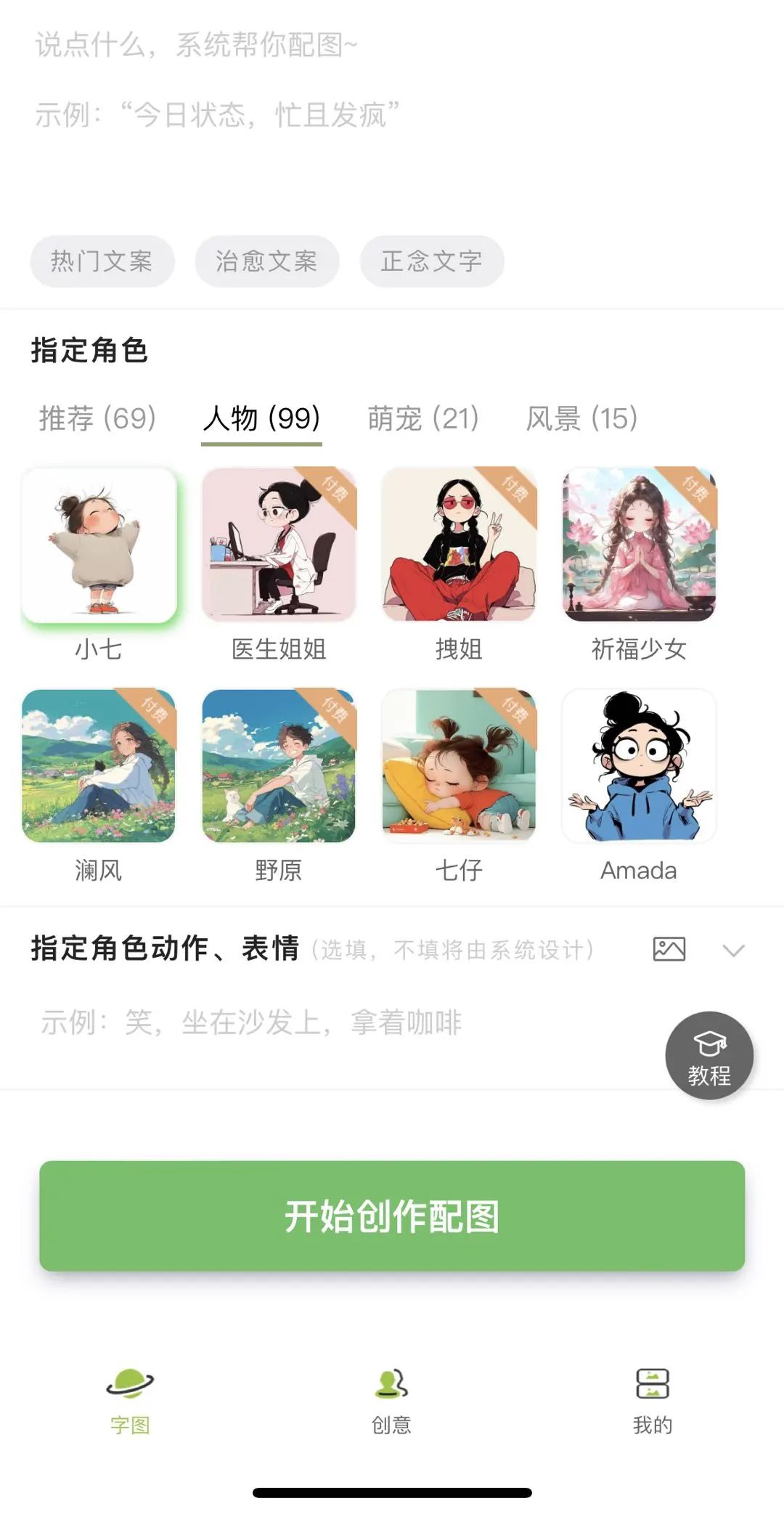Choose the 医生姐姐 character

point(279,545)
